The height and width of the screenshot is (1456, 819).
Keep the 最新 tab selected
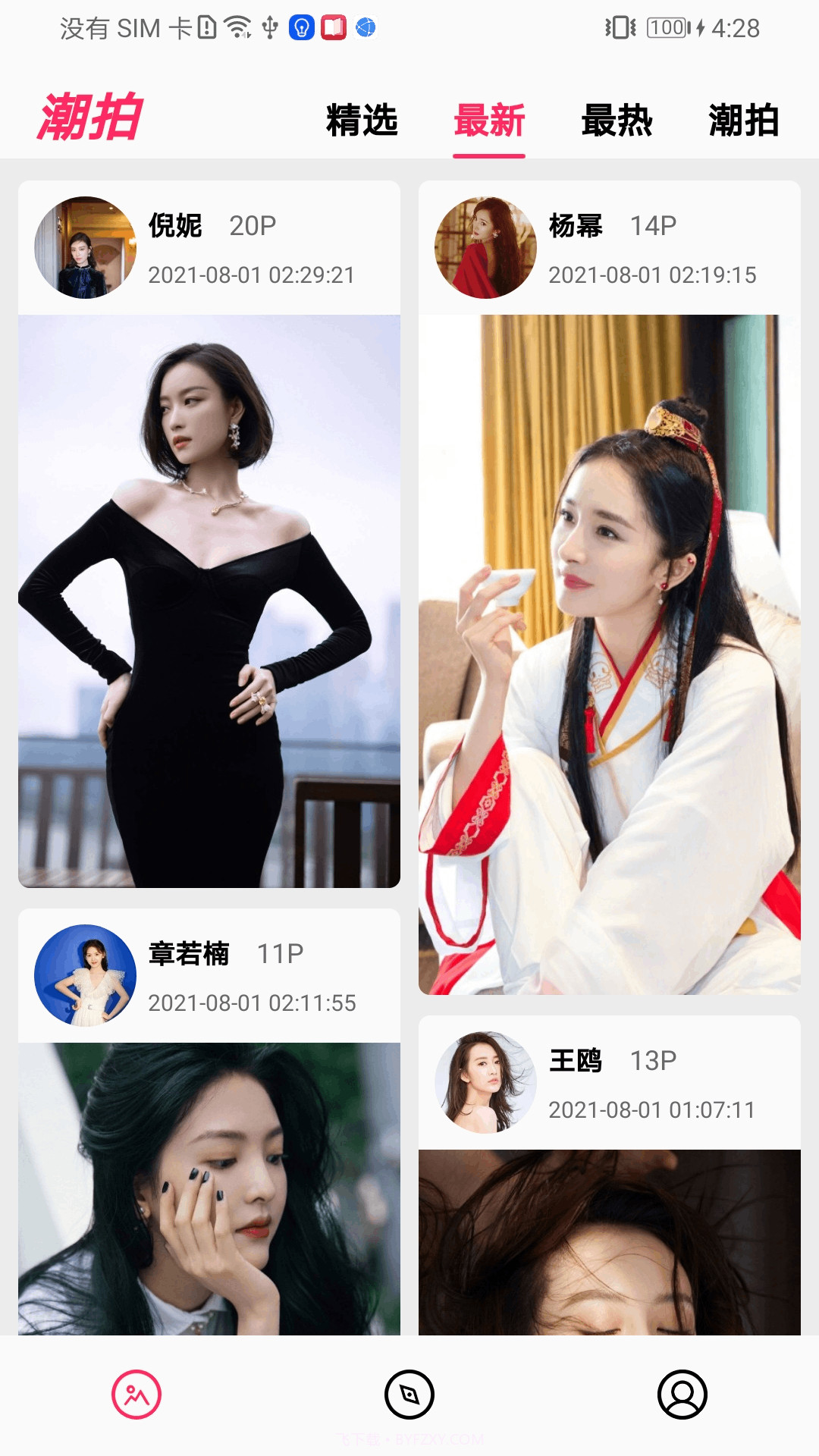click(488, 121)
